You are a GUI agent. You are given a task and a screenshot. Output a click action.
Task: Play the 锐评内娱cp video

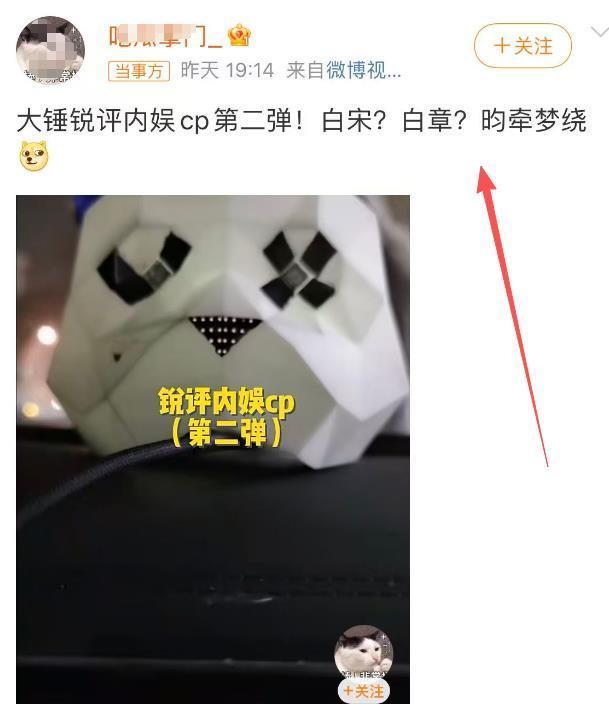point(212,420)
